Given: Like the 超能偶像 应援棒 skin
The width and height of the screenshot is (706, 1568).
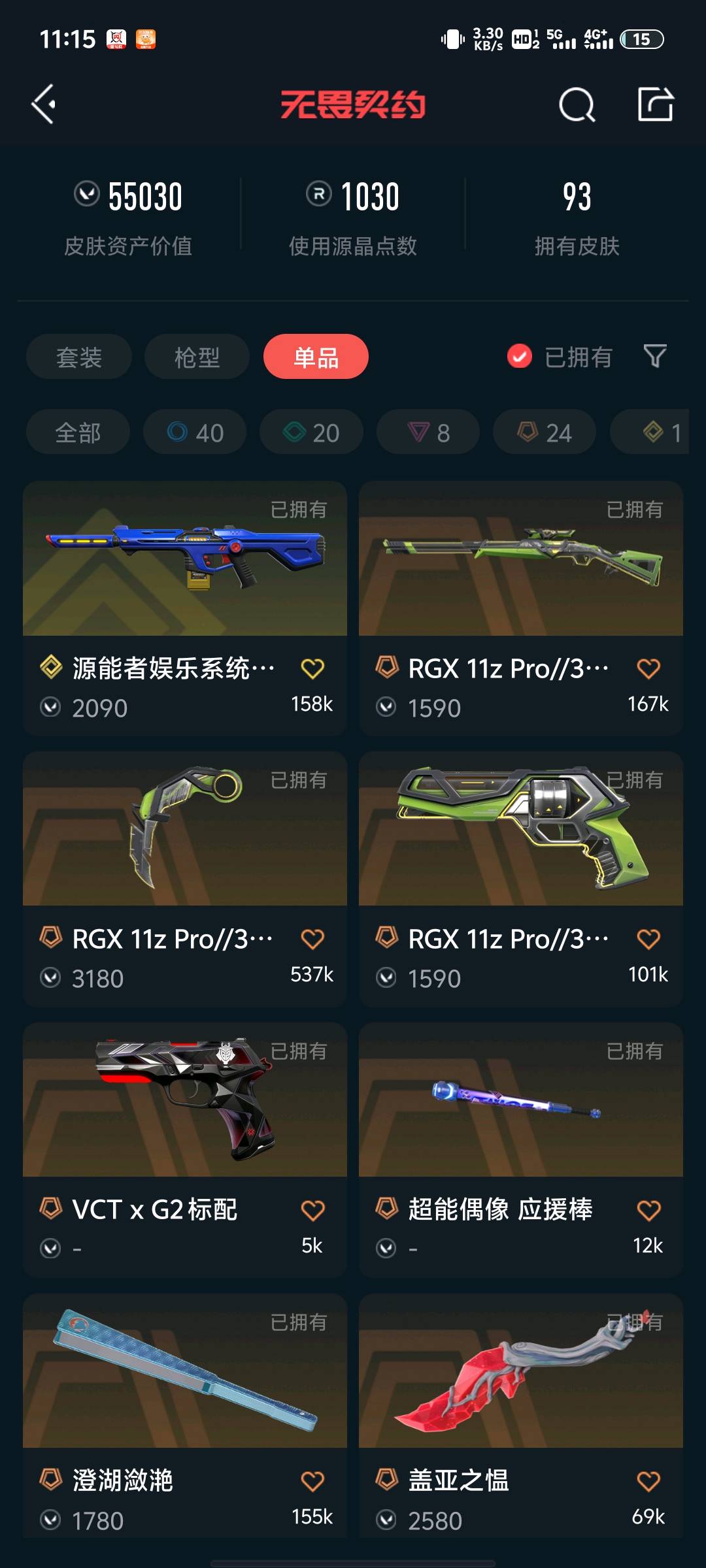Looking at the screenshot, I should click(x=648, y=1210).
